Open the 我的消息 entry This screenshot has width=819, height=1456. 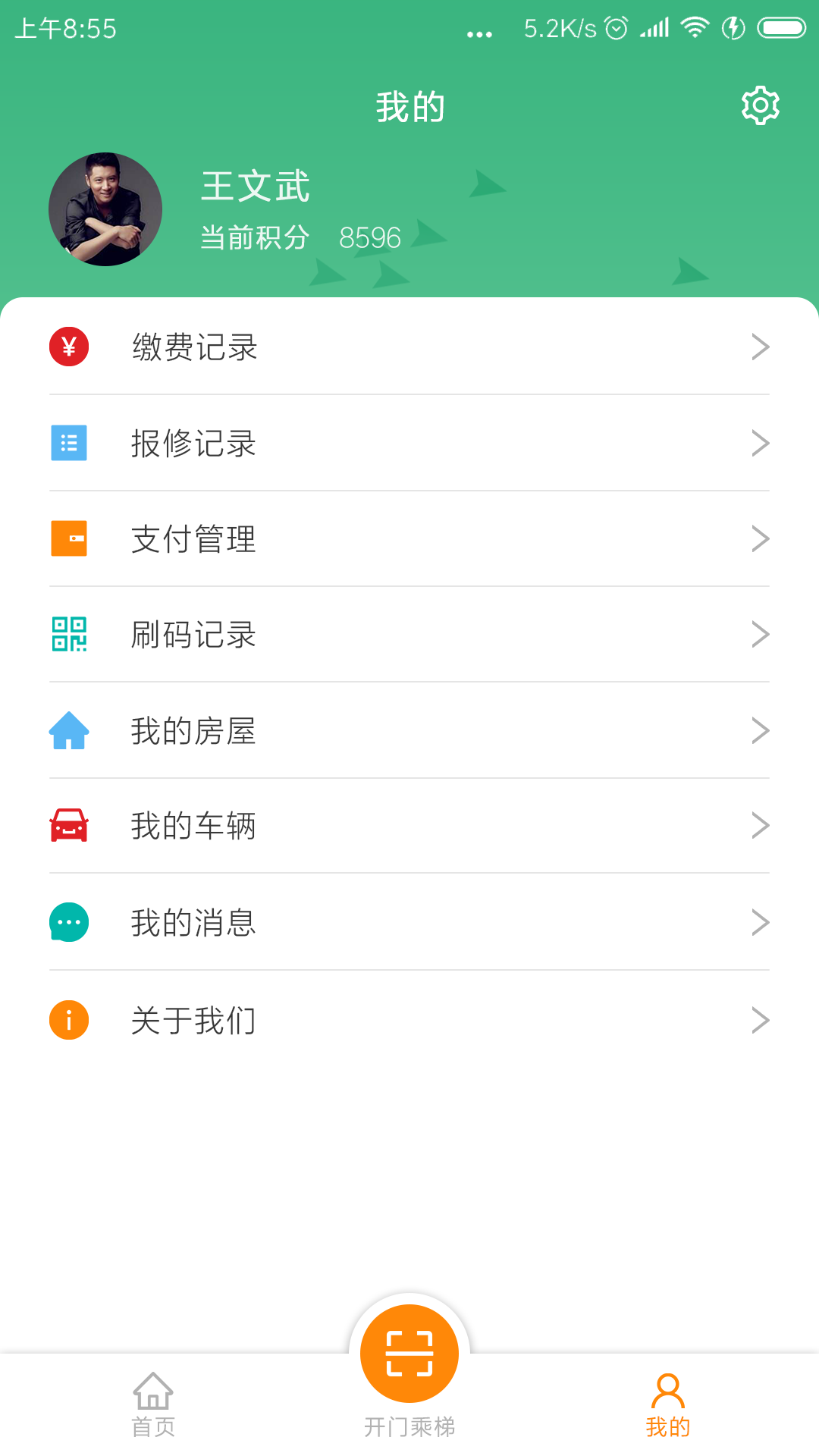(x=193, y=923)
